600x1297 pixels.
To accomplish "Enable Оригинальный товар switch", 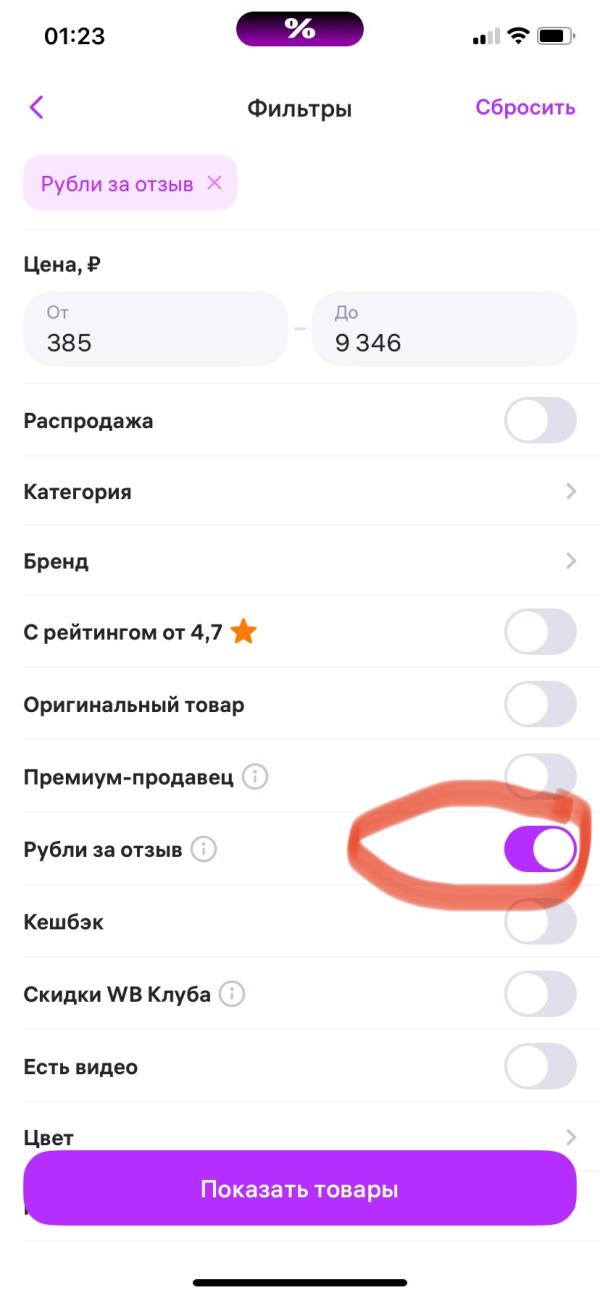I will tap(540, 704).
